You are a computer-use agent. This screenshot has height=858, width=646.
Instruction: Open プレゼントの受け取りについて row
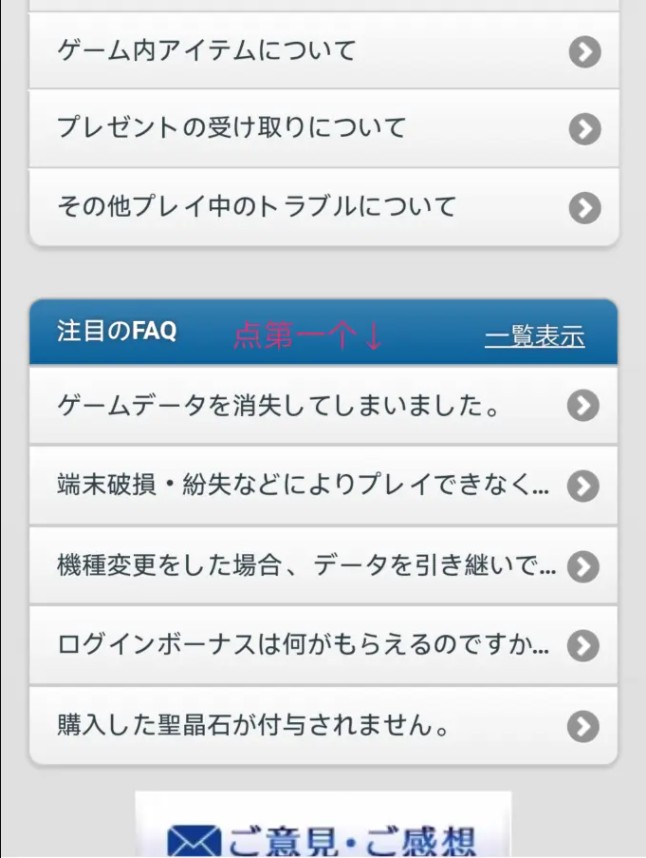323,129
